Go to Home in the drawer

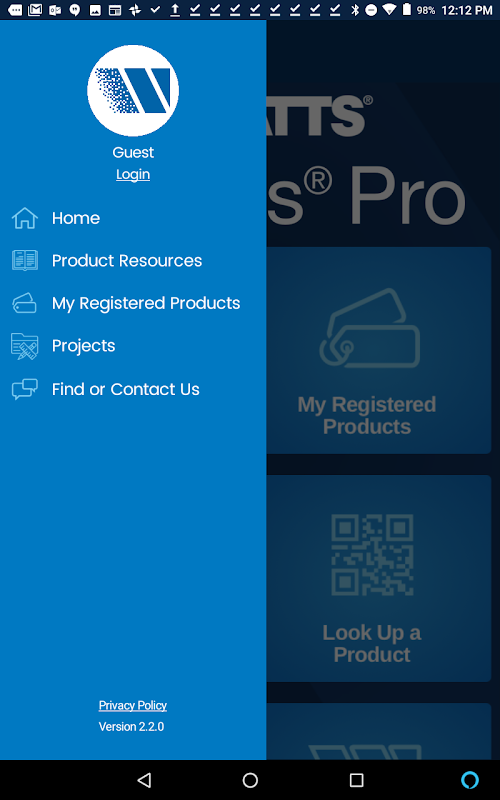pyautogui.click(x=133, y=218)
